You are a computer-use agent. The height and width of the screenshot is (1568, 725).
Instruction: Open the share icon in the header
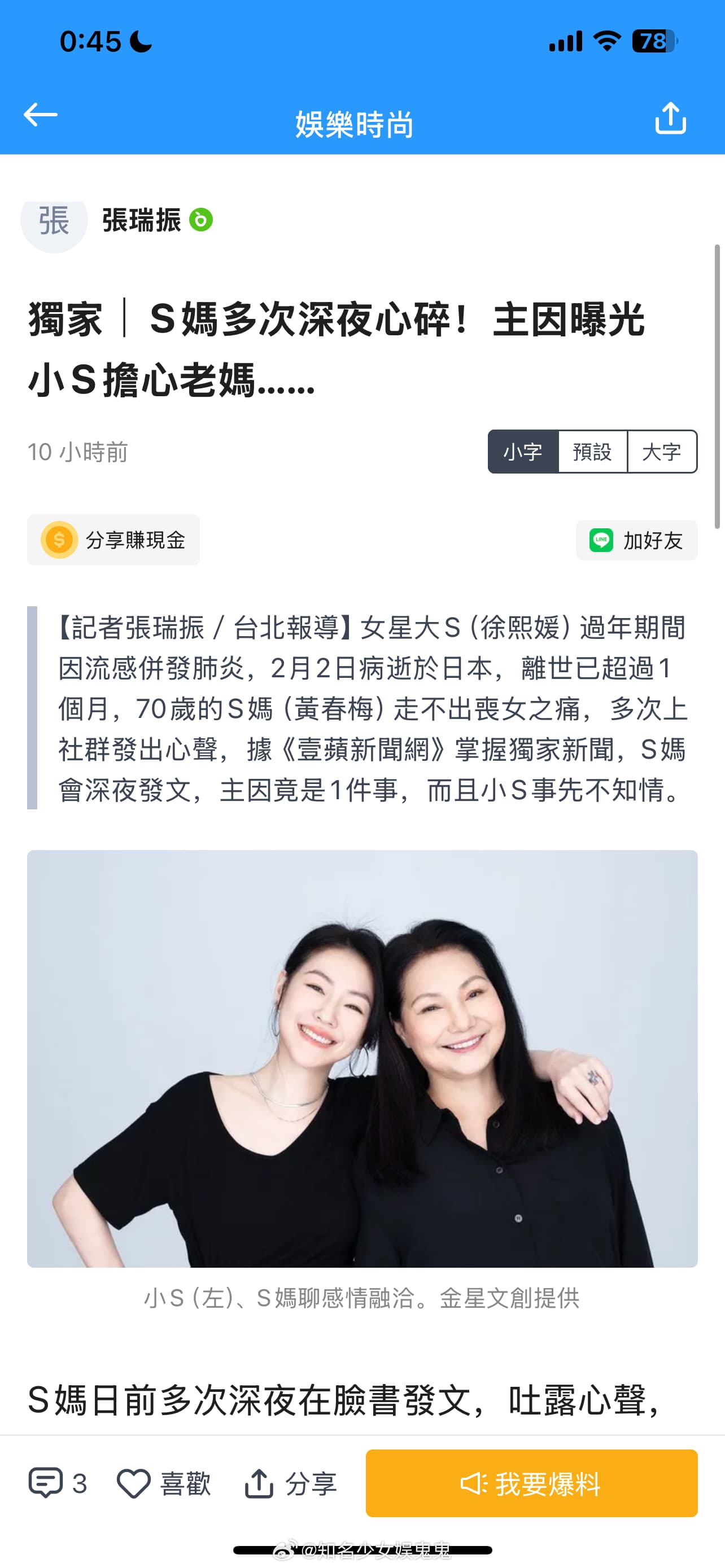coord(670,118)
